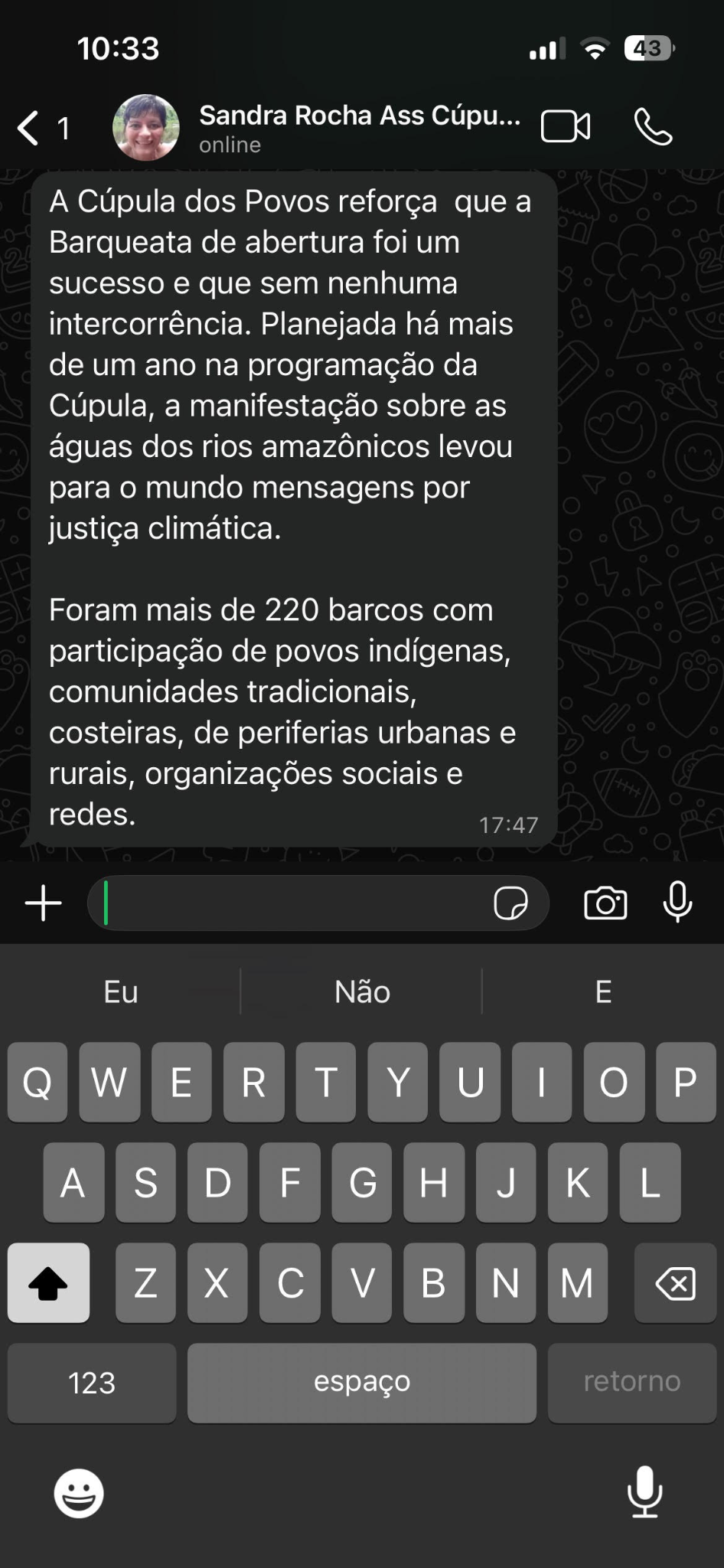This screenshot has width=724, height=1568.
Task: Start keyboard dictation microphone
Action: 644,1491
